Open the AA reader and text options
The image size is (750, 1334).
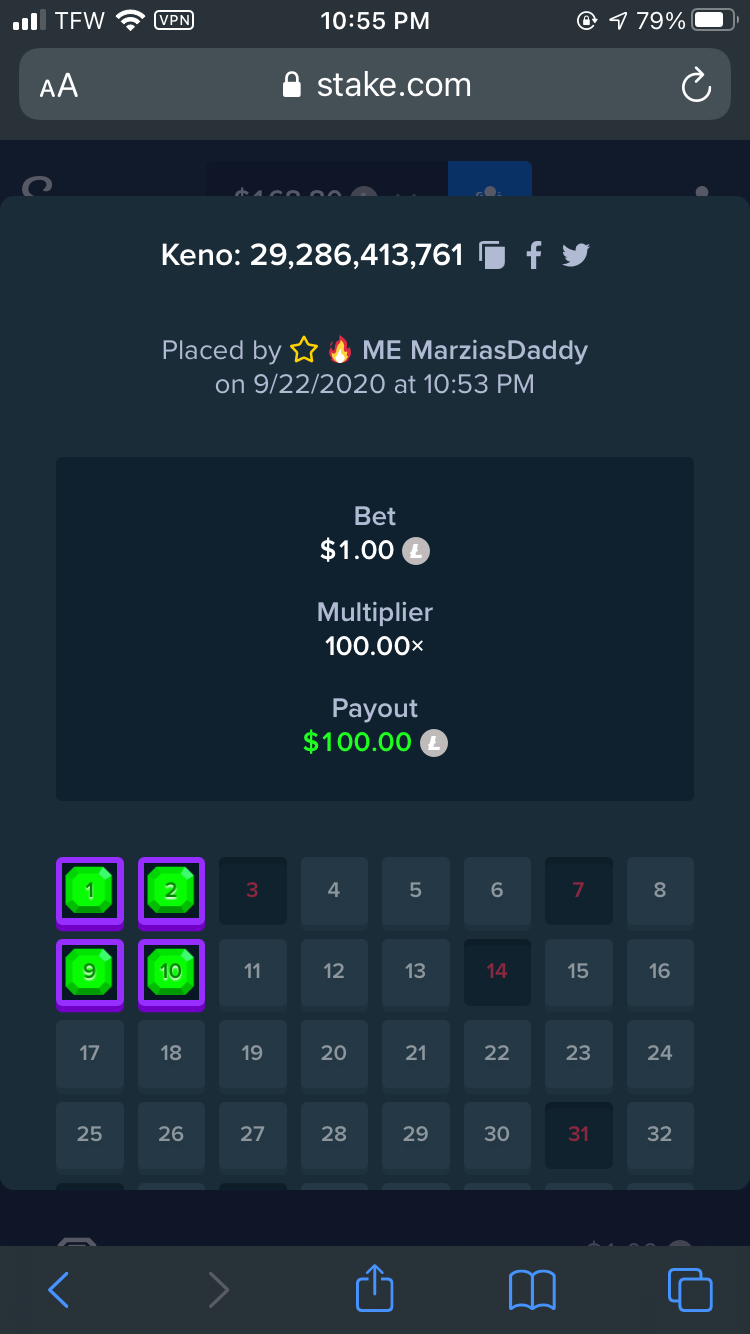point(59,86)
